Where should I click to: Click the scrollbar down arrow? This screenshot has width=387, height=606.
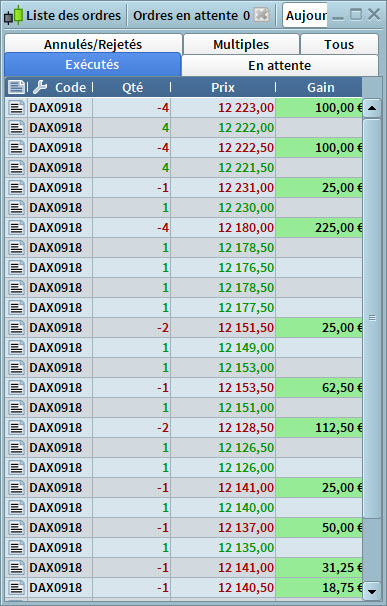click(372, 591)
